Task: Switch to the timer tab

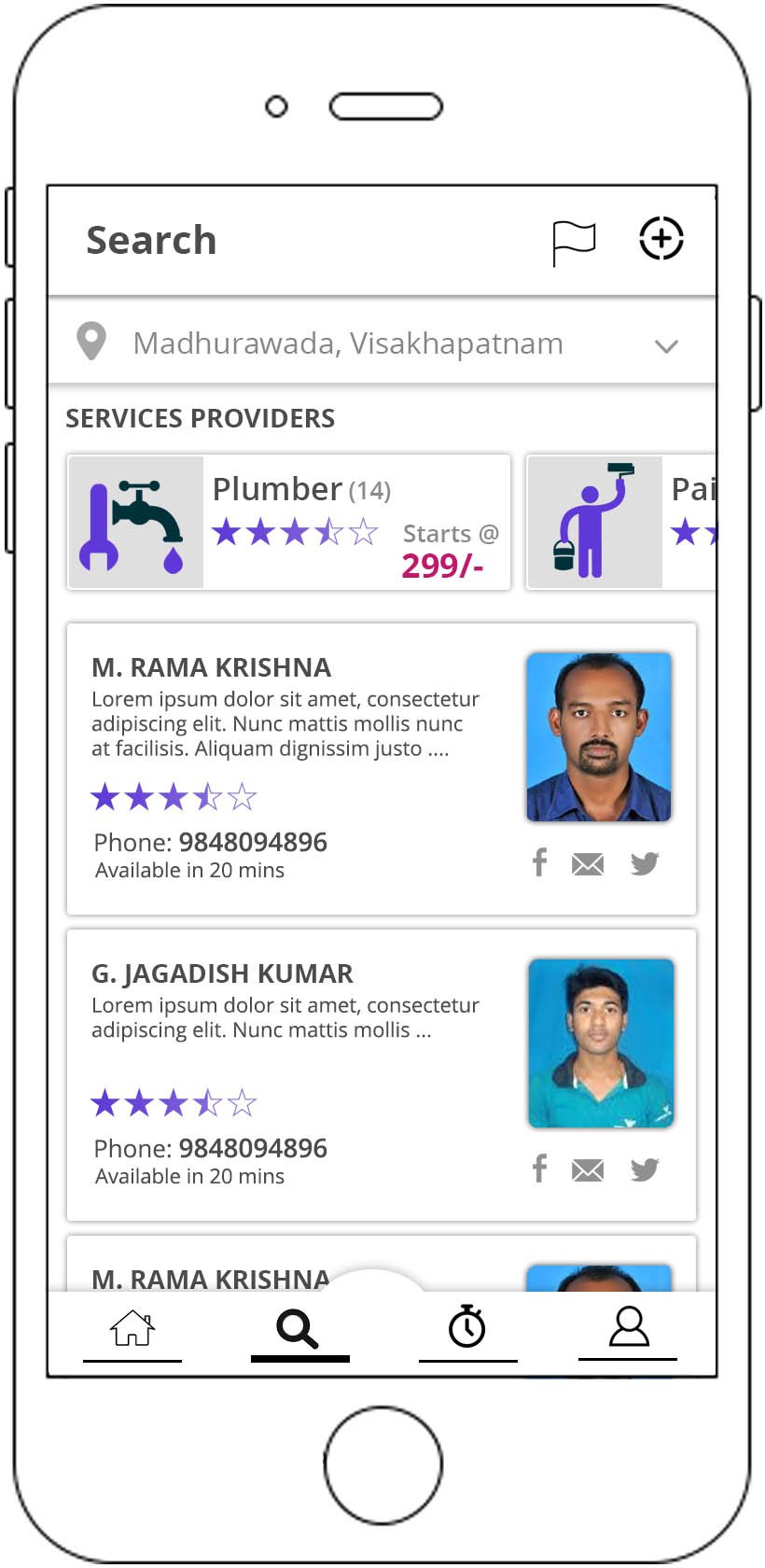Action: tap(466, 1327)
